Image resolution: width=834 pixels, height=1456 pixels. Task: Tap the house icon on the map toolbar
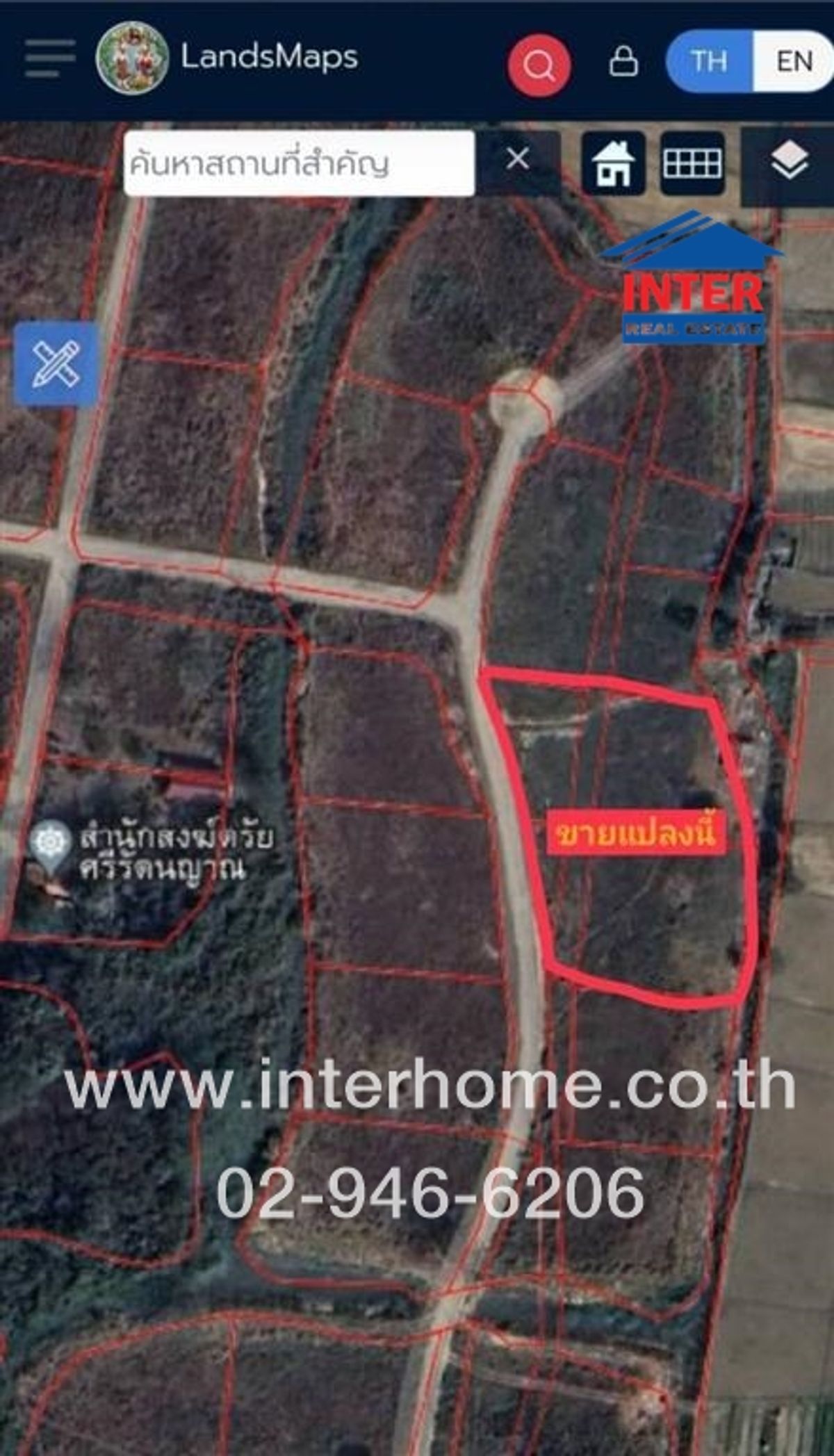coord(613,163)
